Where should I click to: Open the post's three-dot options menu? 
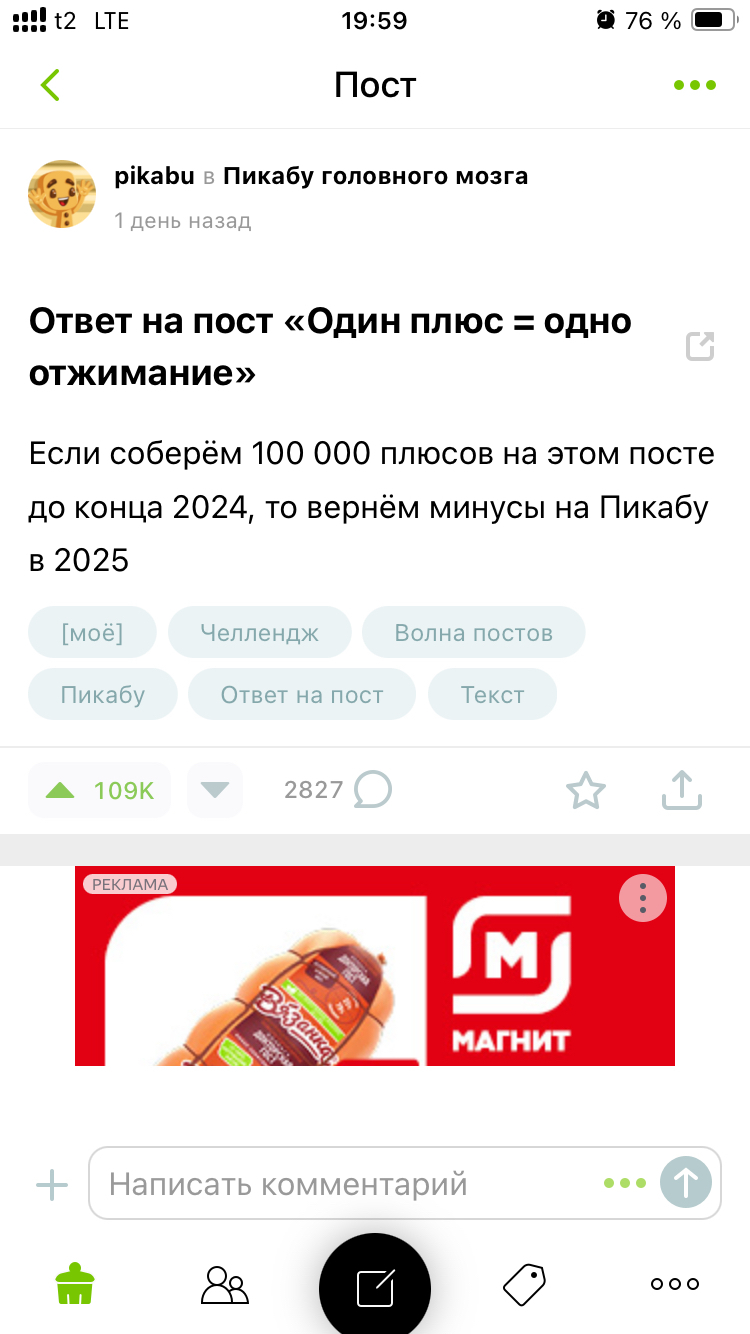(695, 85)
